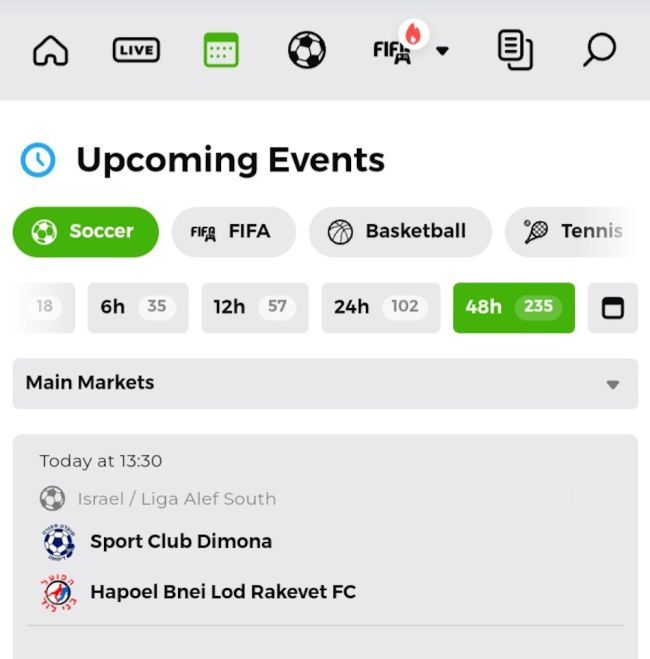The height and width of the screenshot is (659, 650).
Task: Filter events to next 24h
Action: (380, 307)
